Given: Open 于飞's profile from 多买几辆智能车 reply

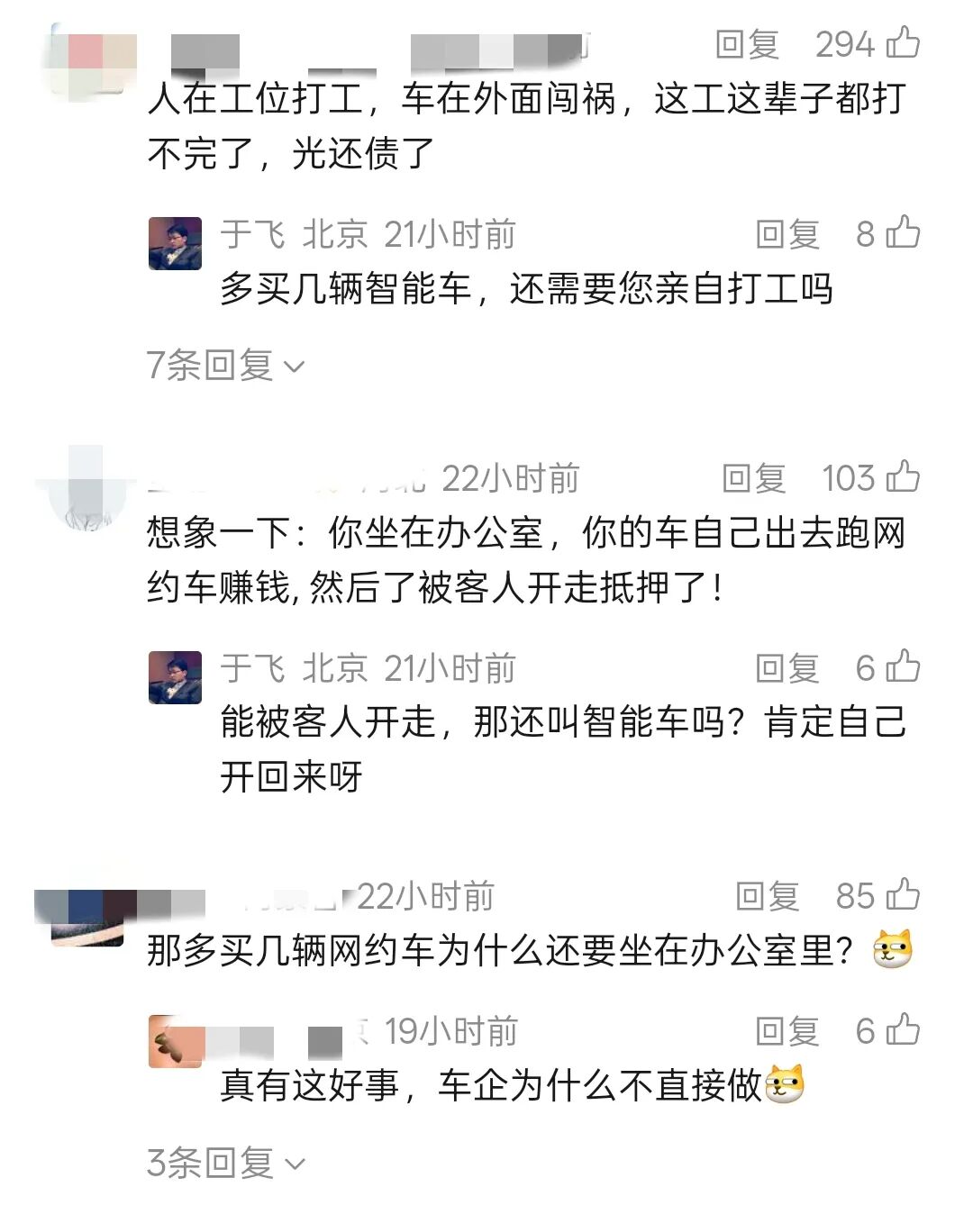Looking at the screenshot, I should [x=175, y=243].
